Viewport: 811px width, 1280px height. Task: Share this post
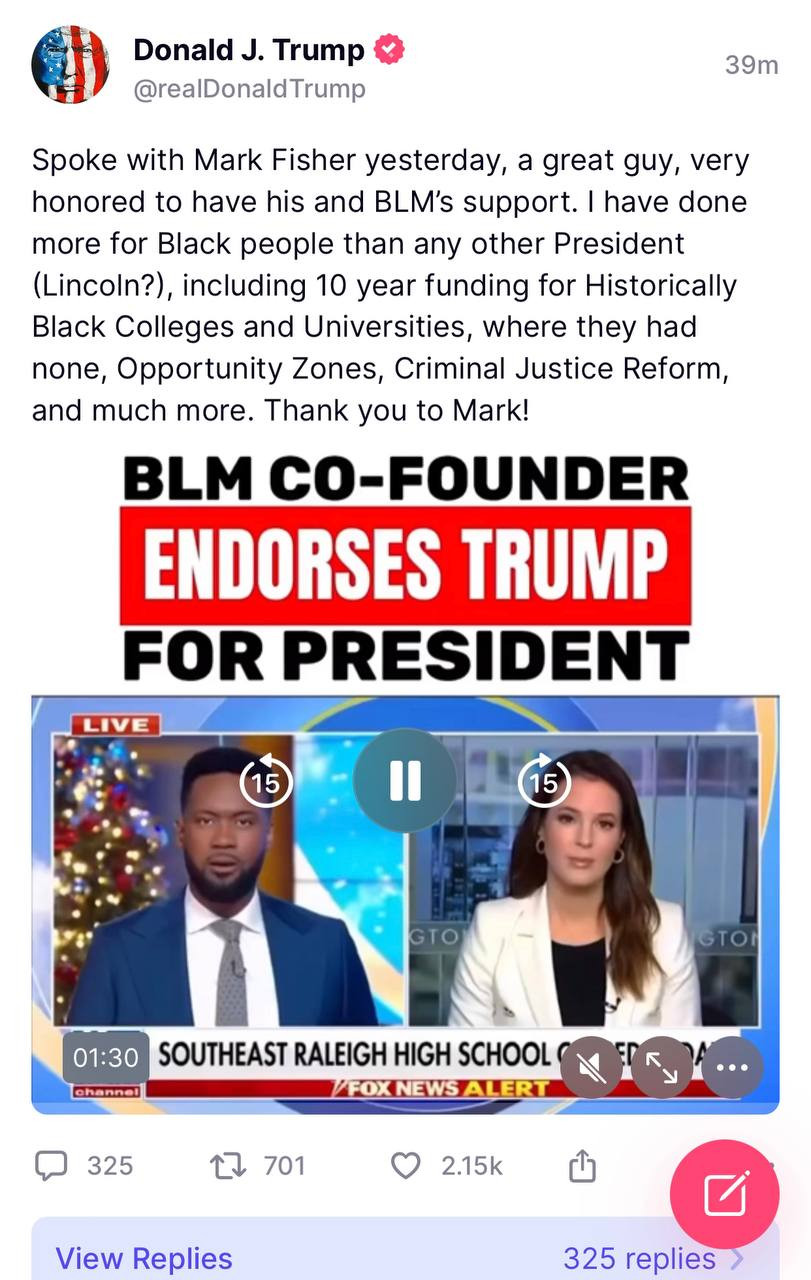[582, 1165]
